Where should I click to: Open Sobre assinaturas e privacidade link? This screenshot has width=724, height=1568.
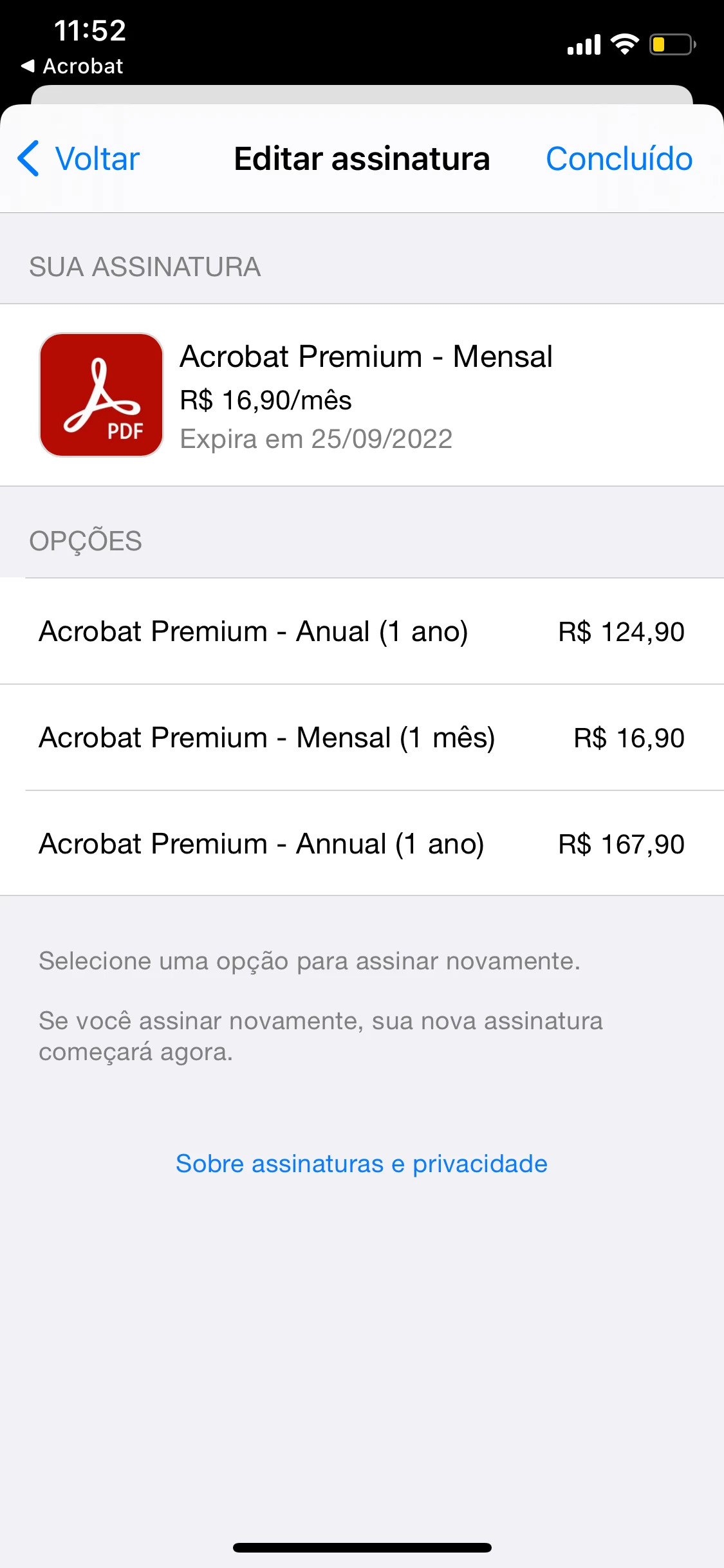[362, 1164]
